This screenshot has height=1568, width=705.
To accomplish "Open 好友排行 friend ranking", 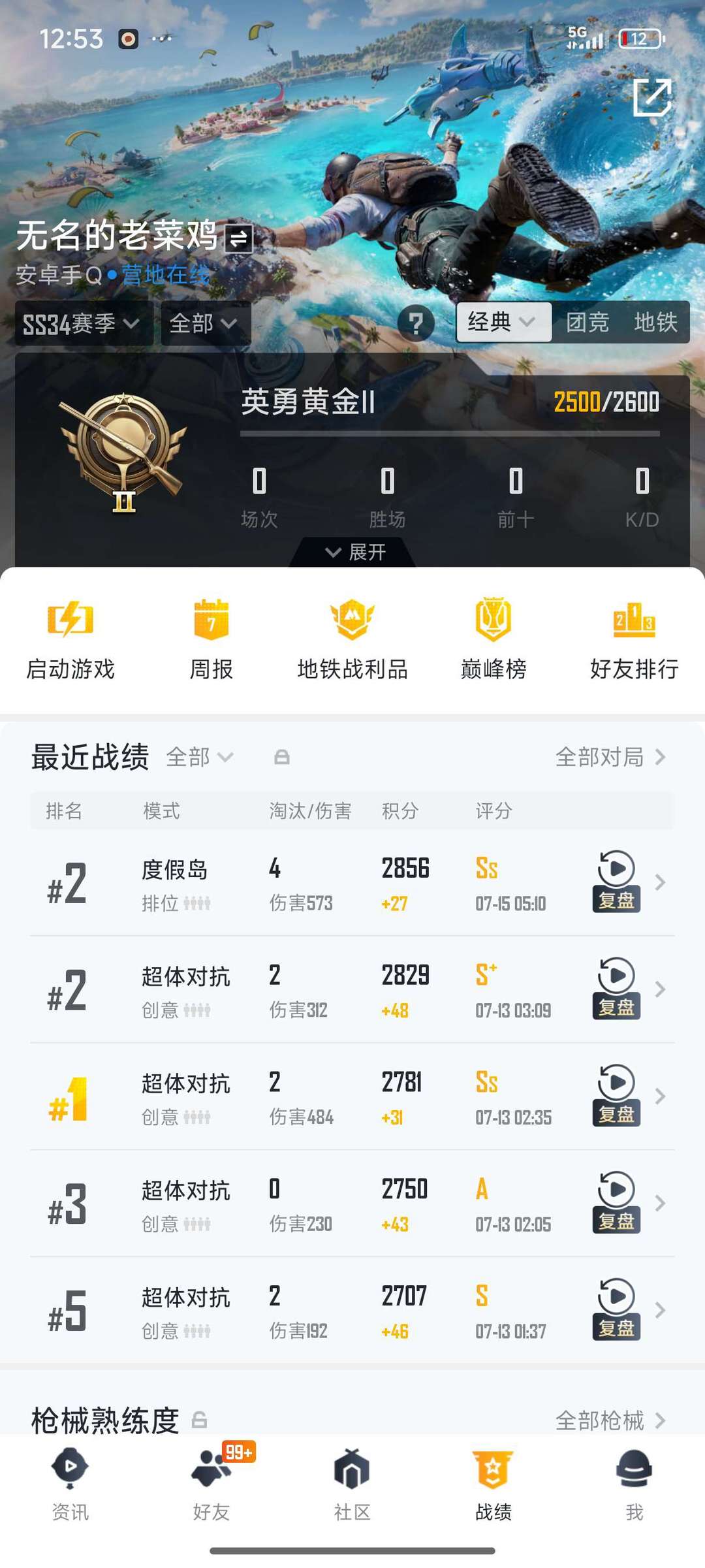I will pyautogui.click(x=634, y=640).
